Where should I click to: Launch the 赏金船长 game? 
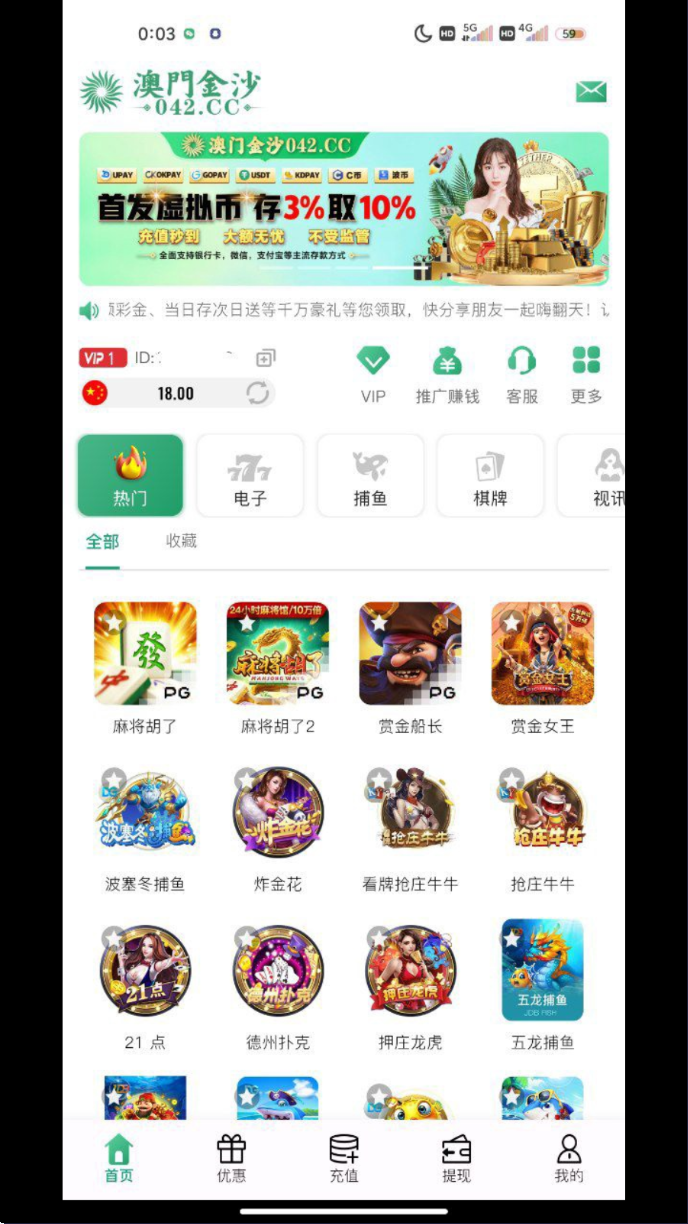[410, 653]
